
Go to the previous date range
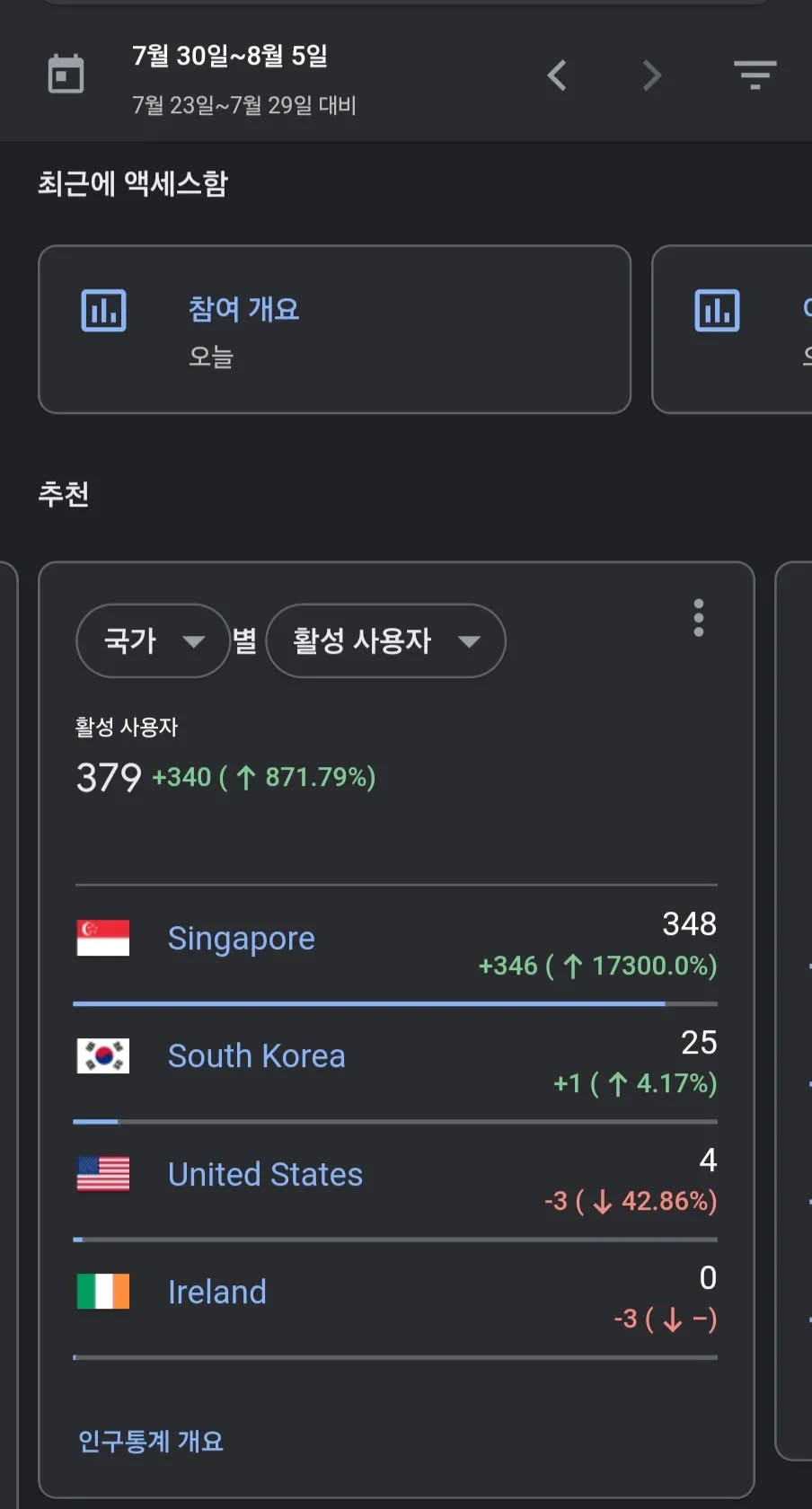pyautogui.click(x=557, y=75)
